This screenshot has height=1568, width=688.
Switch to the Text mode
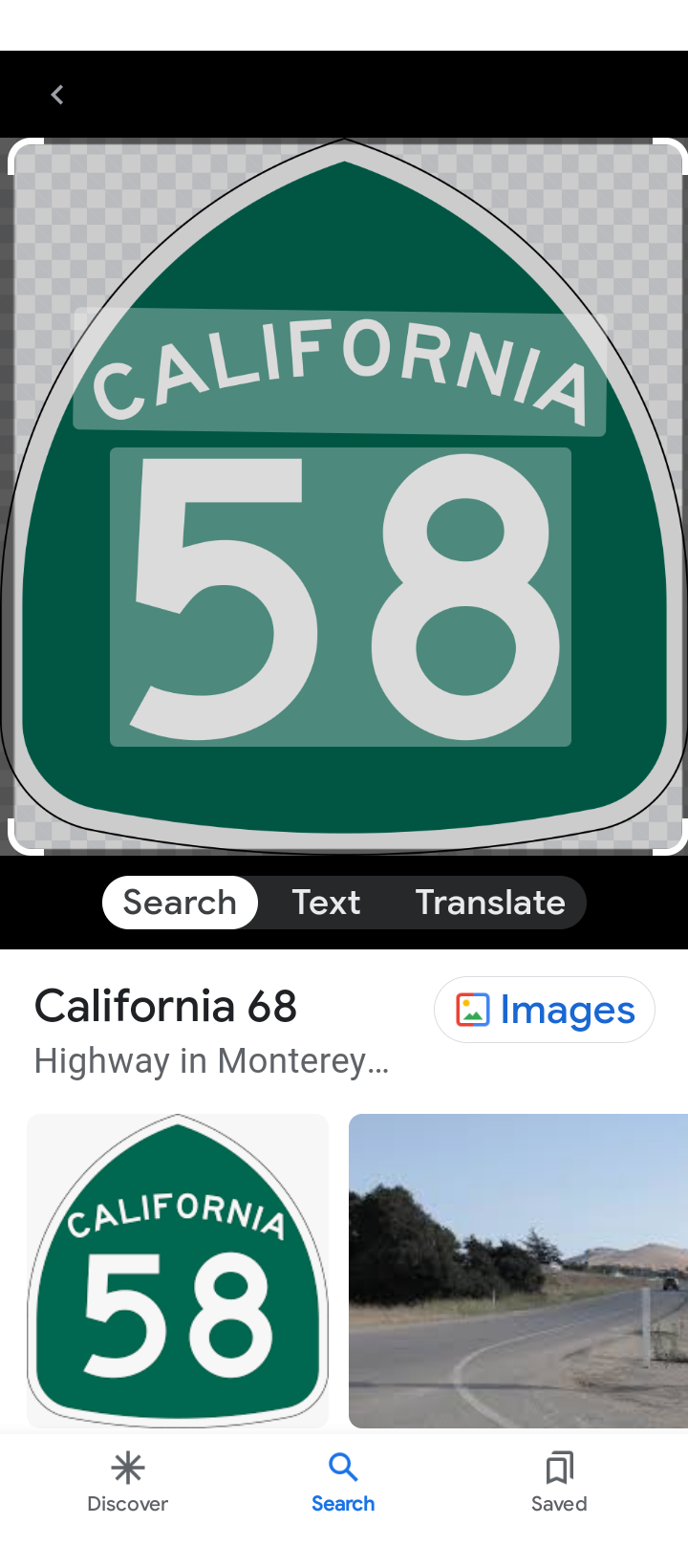pyautogui.click(x=326, y=903)
